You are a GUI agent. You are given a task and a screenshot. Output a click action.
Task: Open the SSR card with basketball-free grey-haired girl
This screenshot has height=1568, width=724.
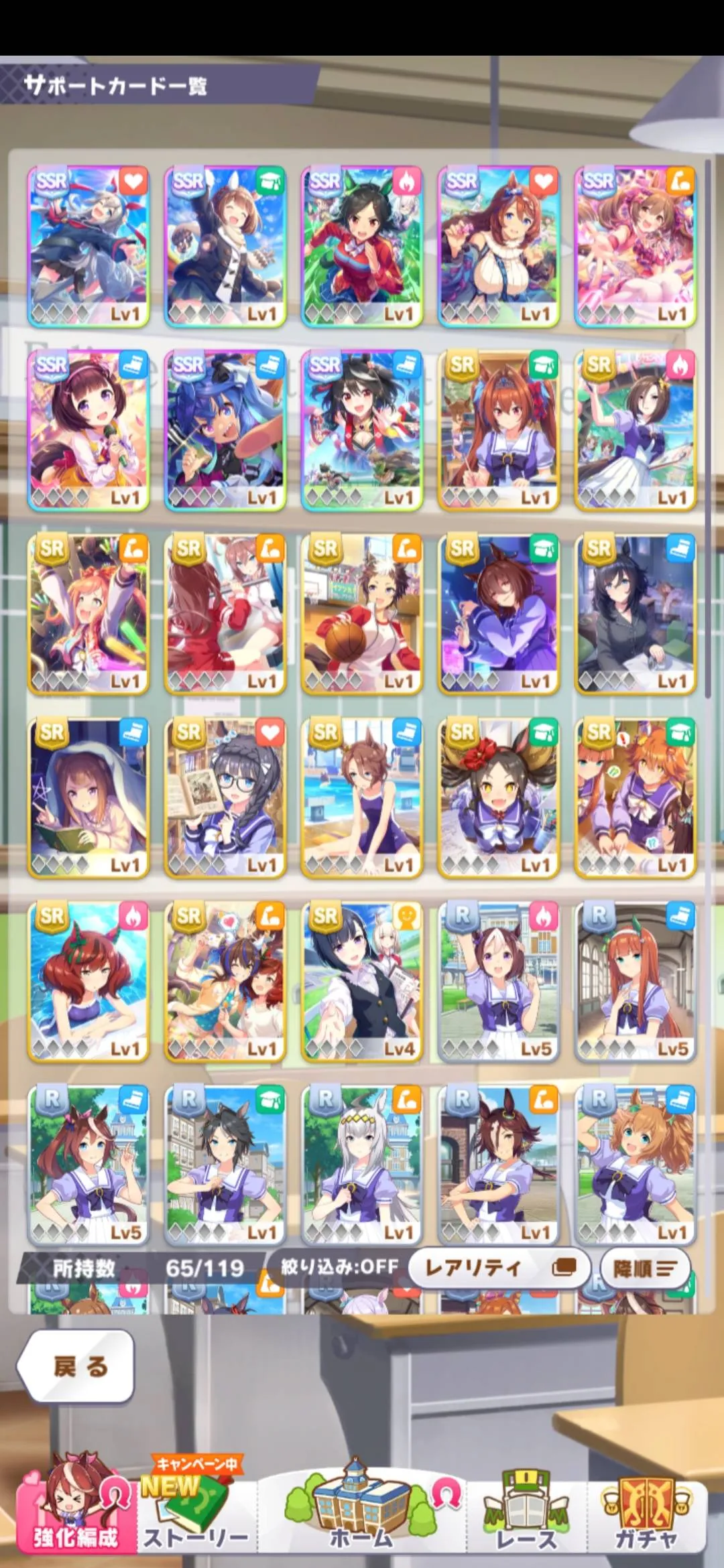click(x=88, y=246)
